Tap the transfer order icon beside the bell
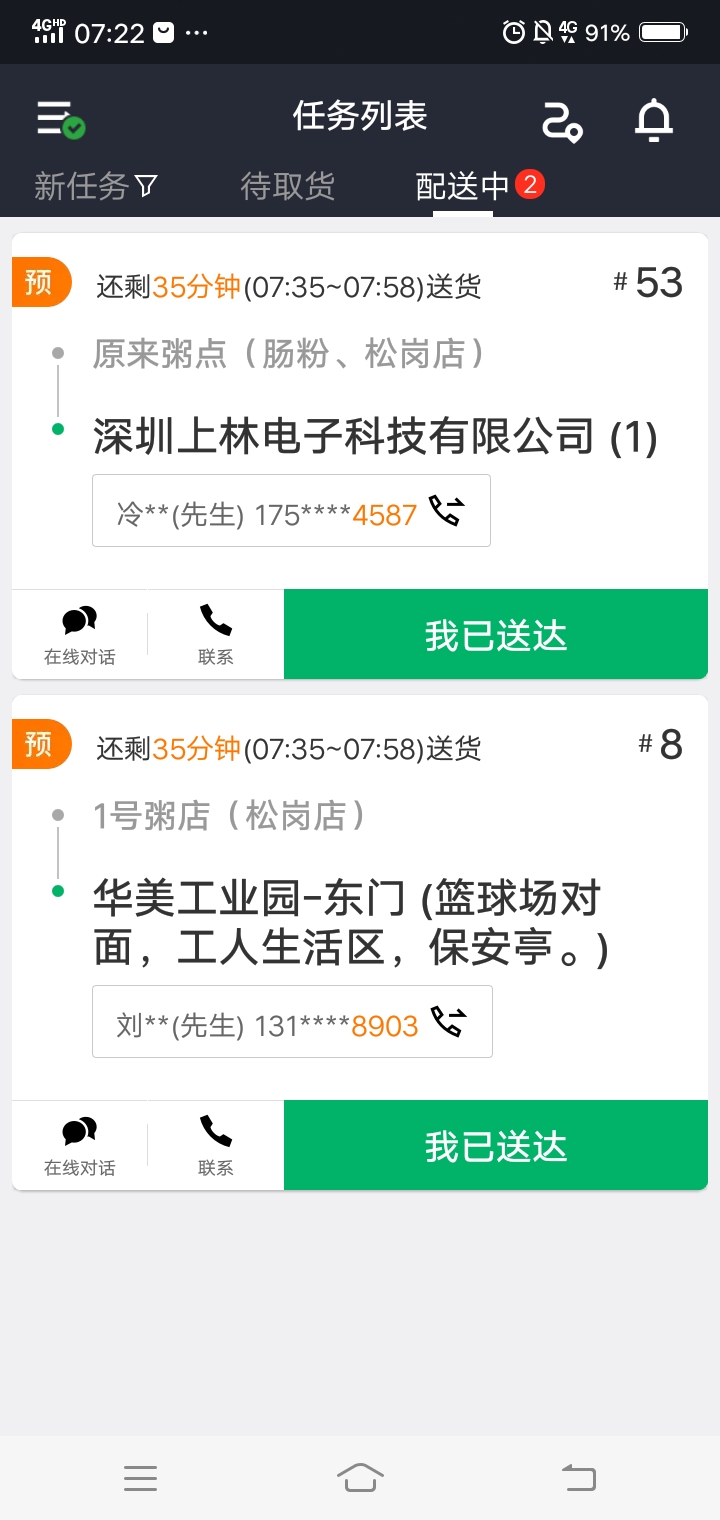 [x=562, y=122]
